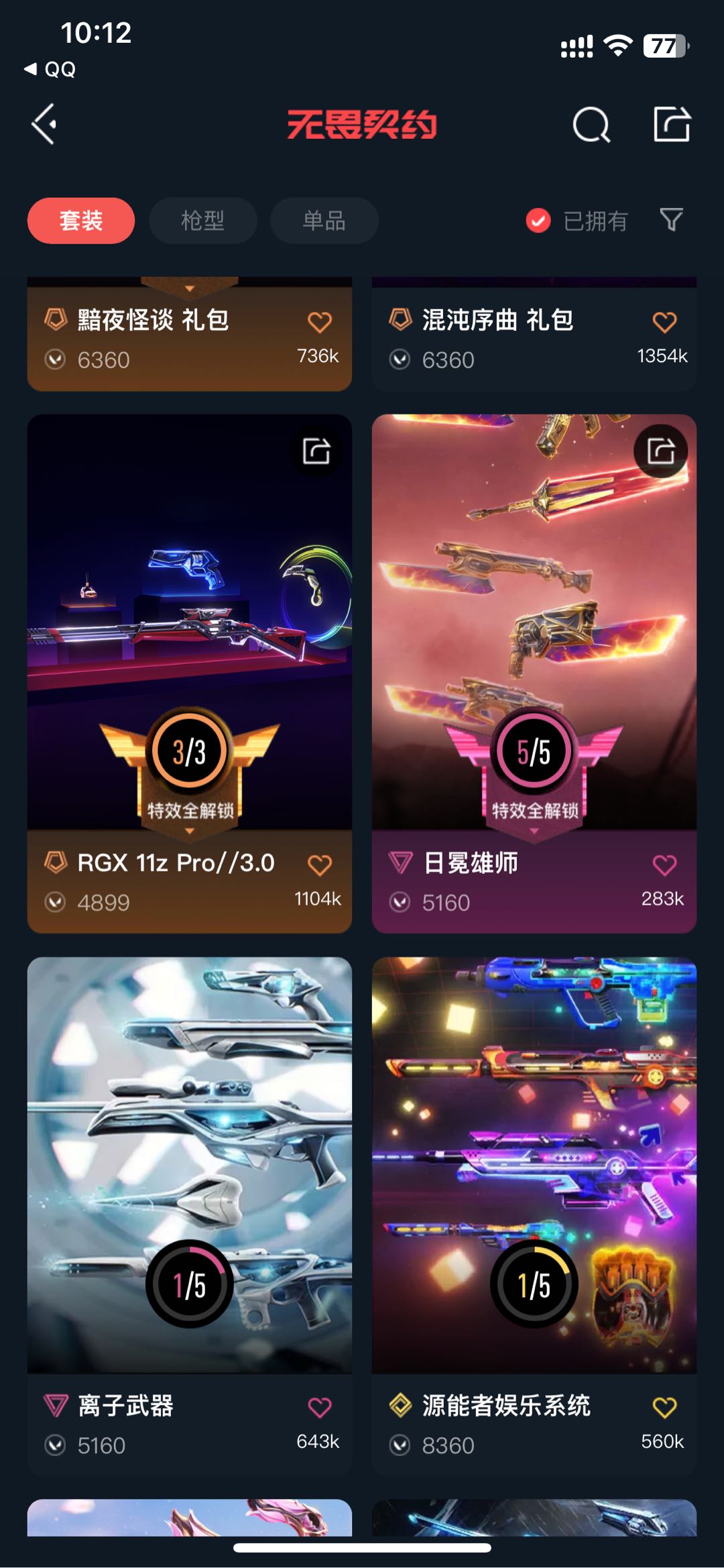Like the 黯夜怪谈 礼包 bundle
Viewport: 724px width, 1568px height.
point(320,323)
